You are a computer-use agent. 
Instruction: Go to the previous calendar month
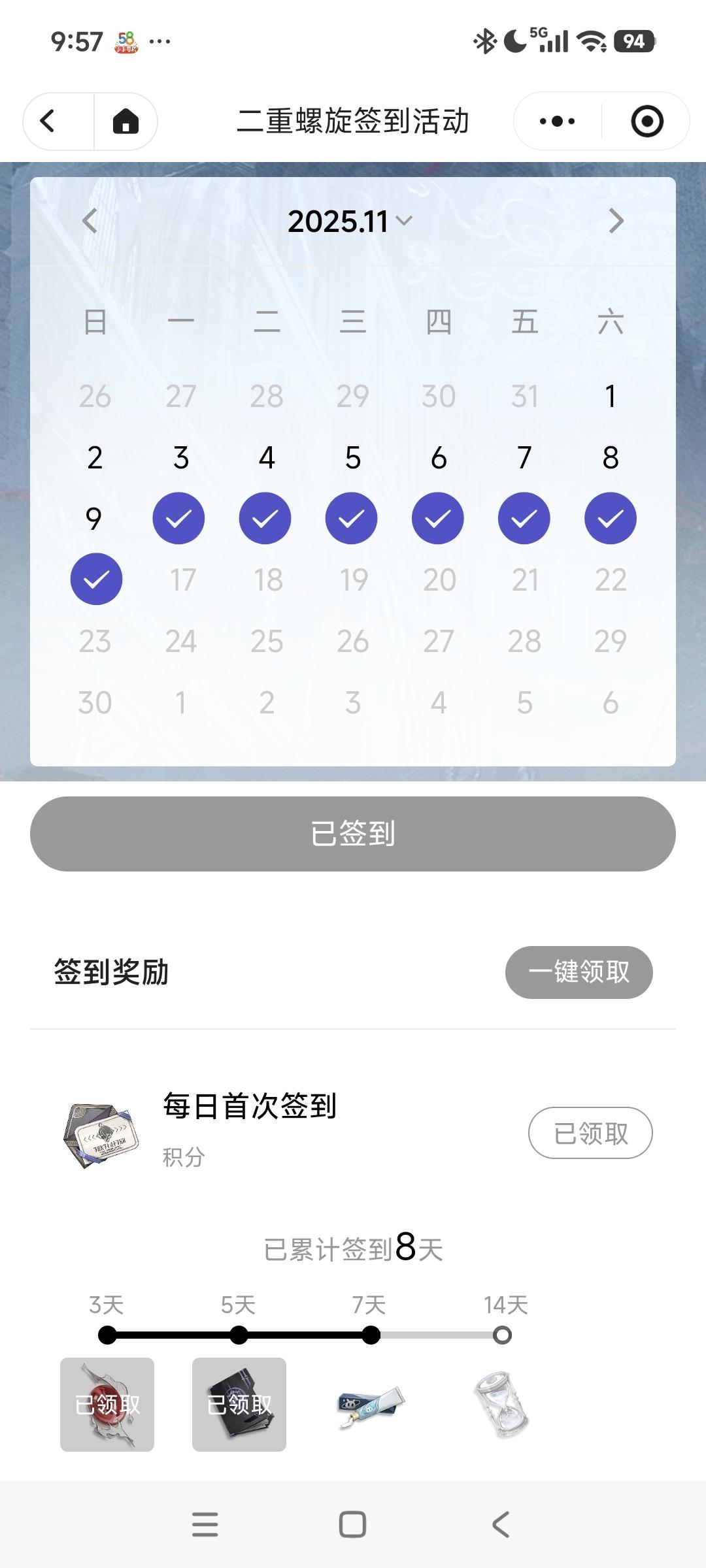(x=90, y=221)
